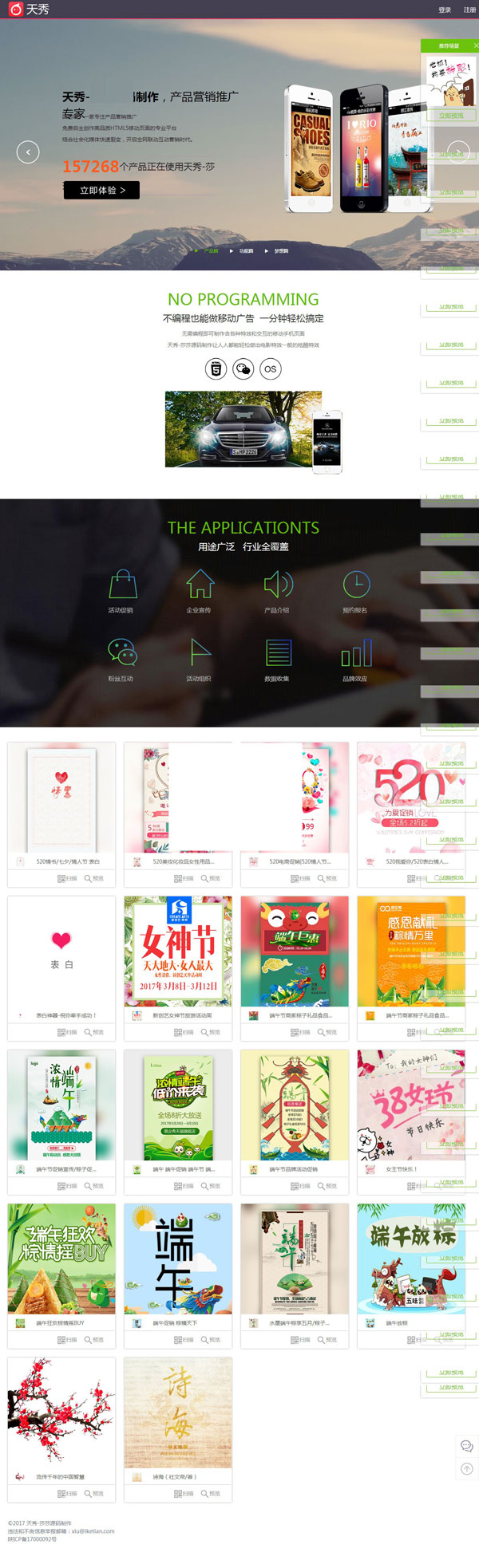Tap the back-to-top arrow icon

pos(467,1469)
